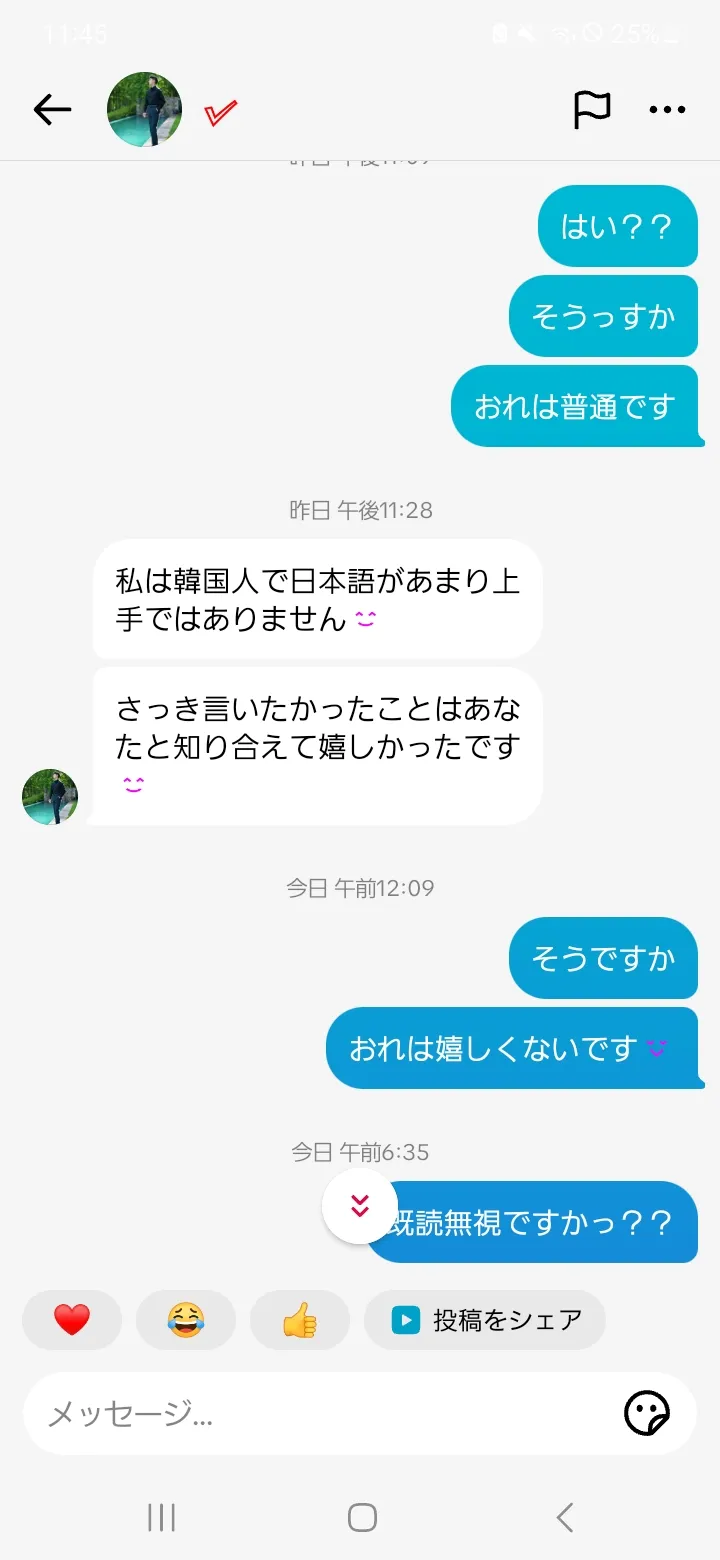Send the thumbs-up quick reaction
Screen dimensions: 720x1560
coord(300,1320)
